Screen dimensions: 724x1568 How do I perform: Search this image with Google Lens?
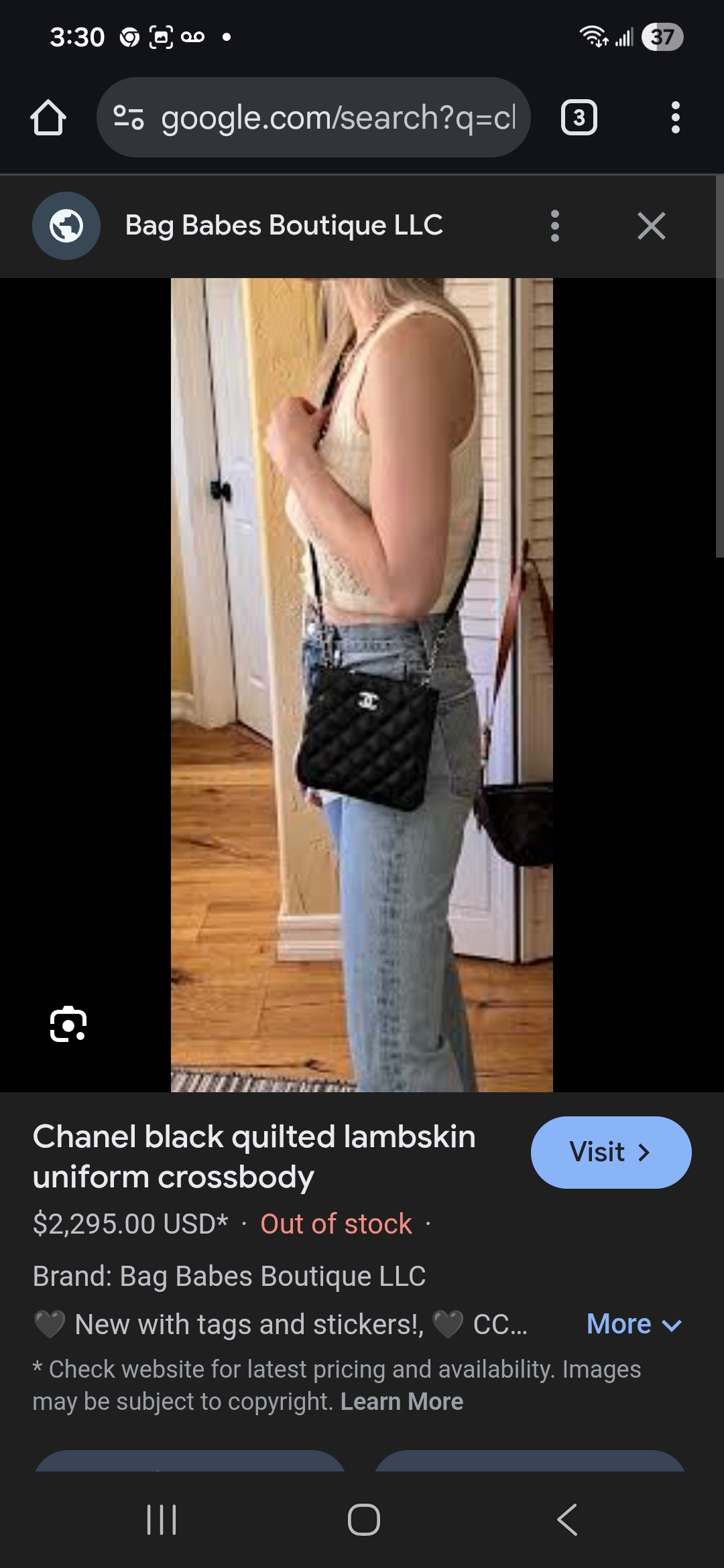point(68,1024)
